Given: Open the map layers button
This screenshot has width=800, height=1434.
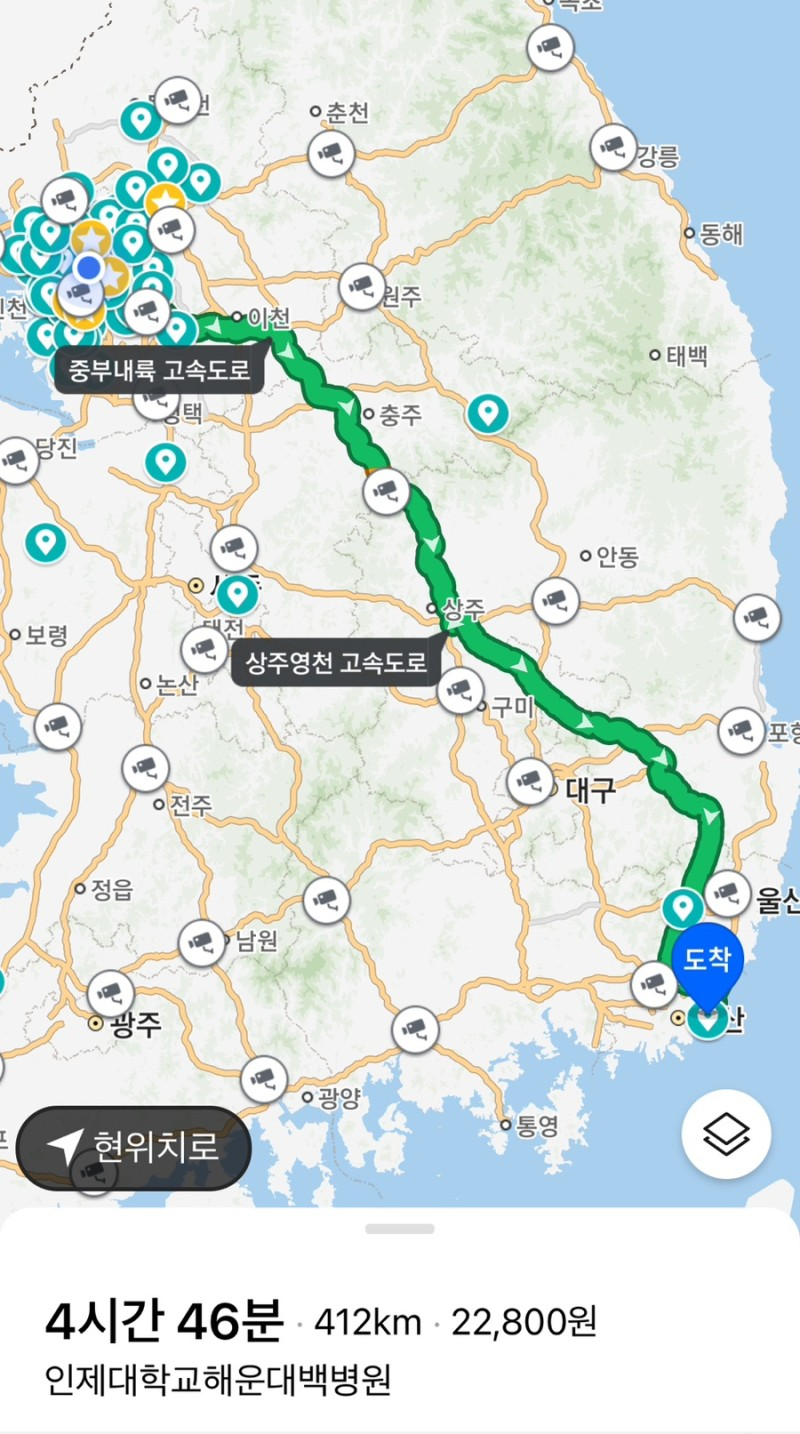Looking at the screenshot, I should tap(726, 1134).
